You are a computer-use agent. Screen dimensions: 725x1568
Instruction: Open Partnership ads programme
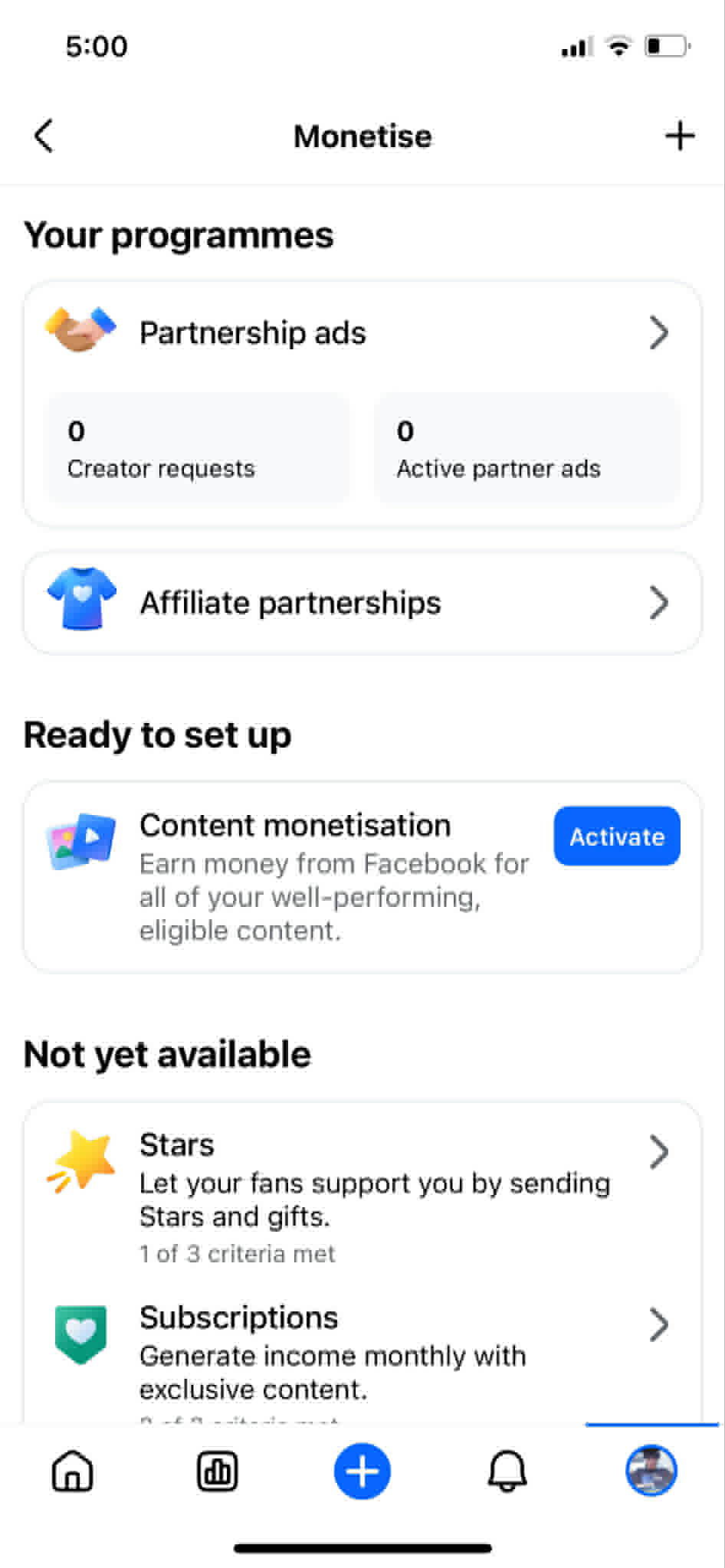click(x=362, y=333)
